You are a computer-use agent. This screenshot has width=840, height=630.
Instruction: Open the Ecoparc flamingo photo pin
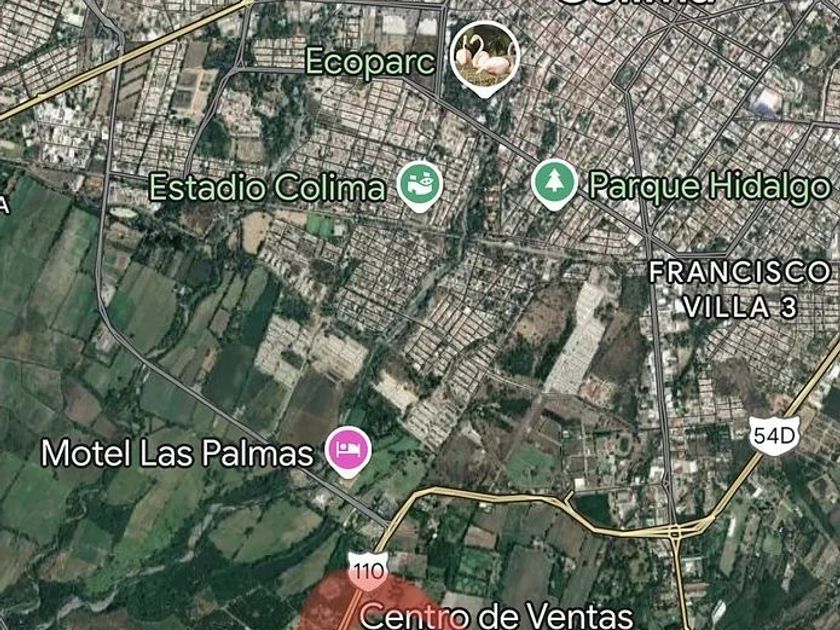[484, 58]
